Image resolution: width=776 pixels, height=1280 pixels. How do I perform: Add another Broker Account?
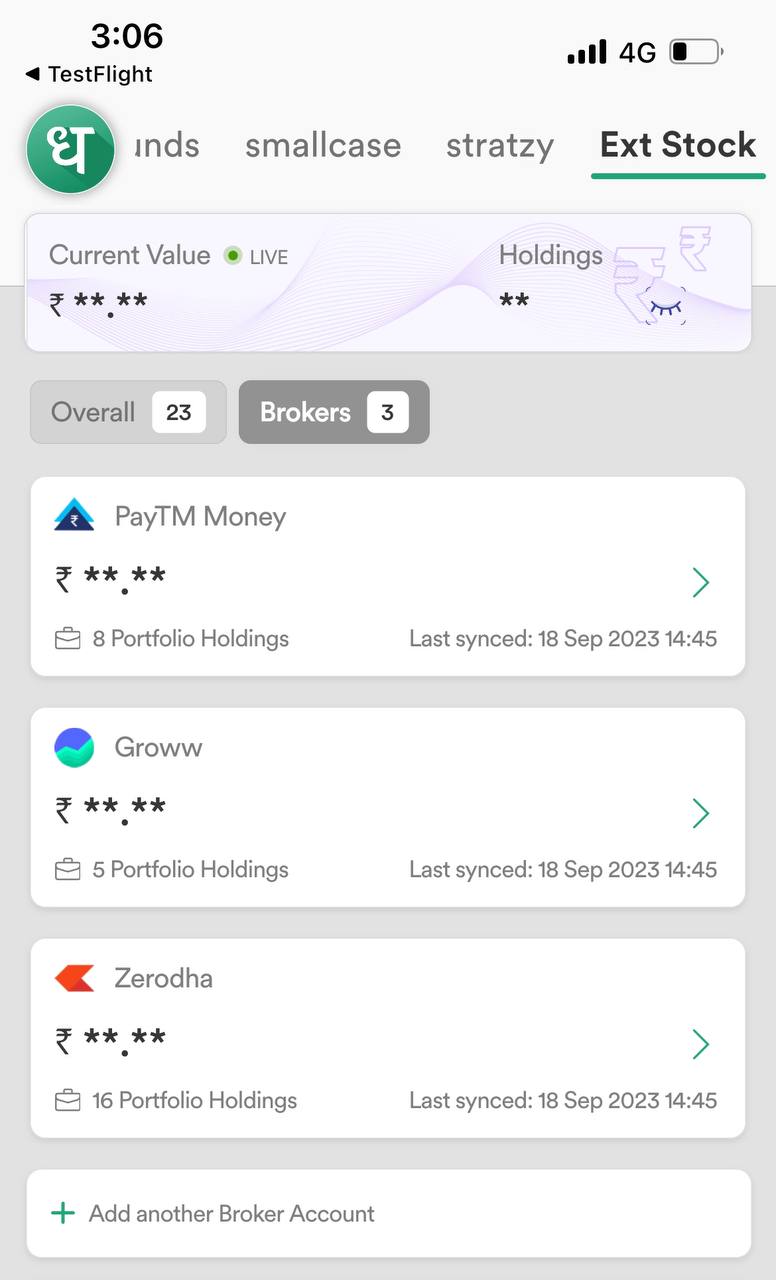(388, 1214)
